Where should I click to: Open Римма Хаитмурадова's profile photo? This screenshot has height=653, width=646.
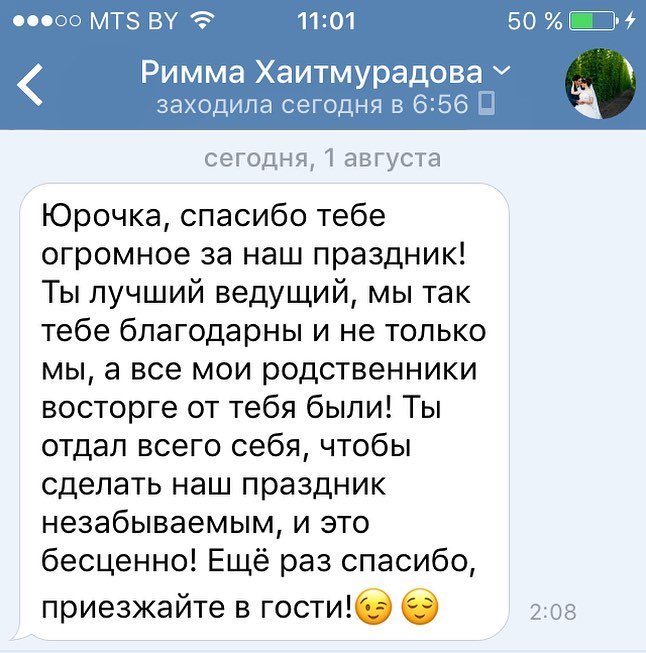pyautogui.click(x=599, y=85)
